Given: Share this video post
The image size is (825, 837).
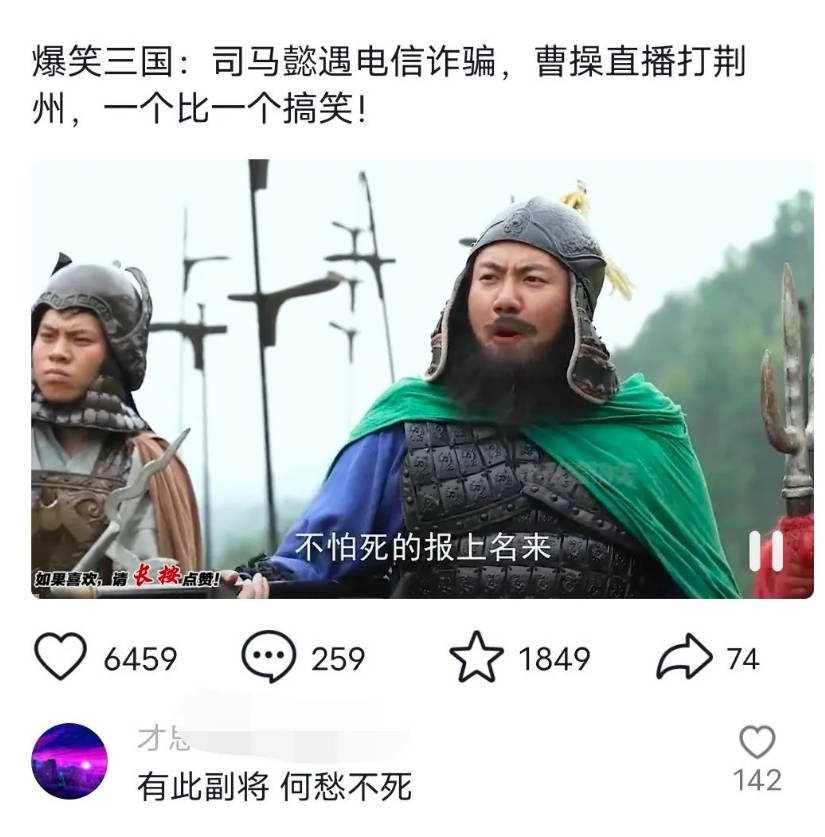Looking at the screenshot, I should point(684,658).
